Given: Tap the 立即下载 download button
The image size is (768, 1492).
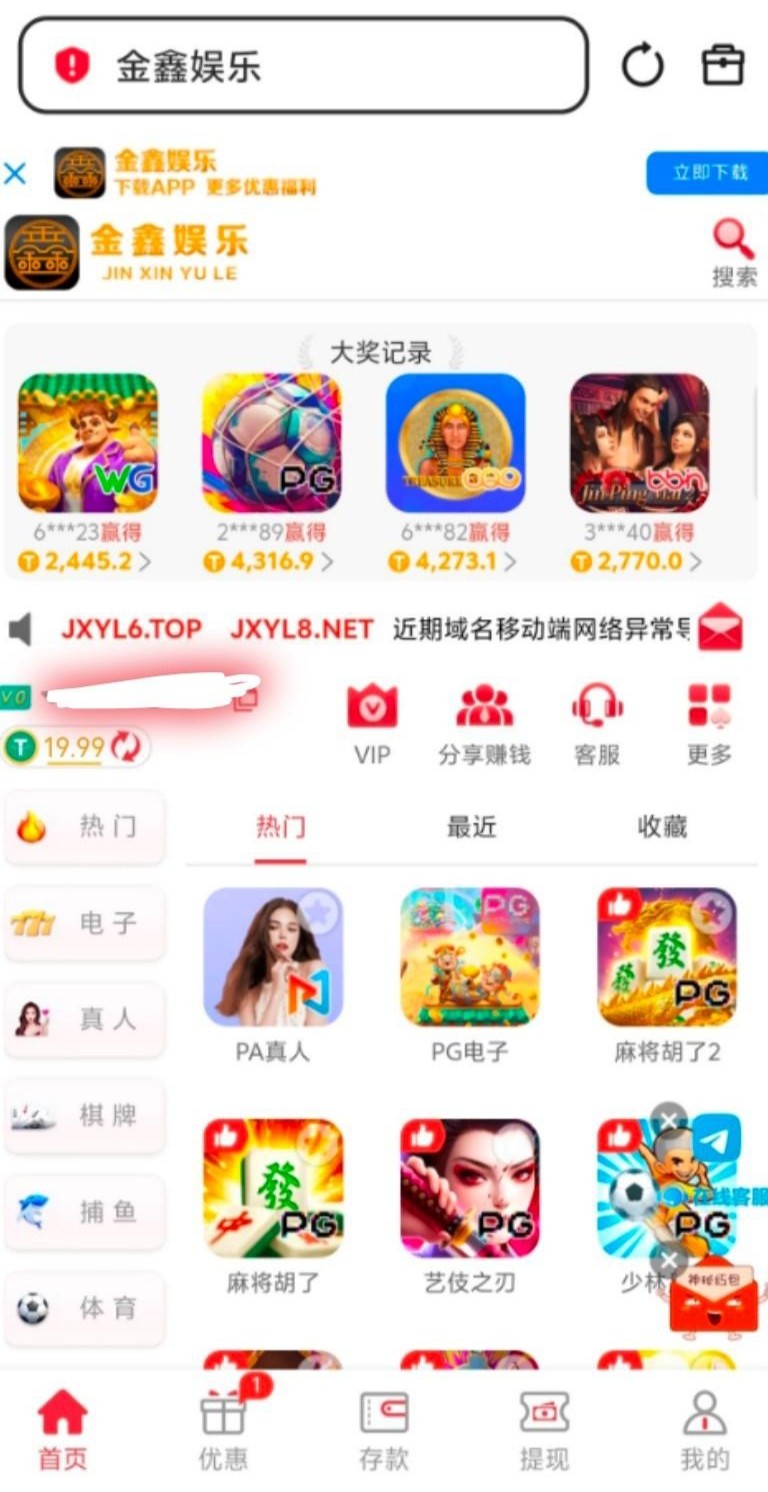Looking at the screenshot, I should pyautogui.click(x=708, y=173).
